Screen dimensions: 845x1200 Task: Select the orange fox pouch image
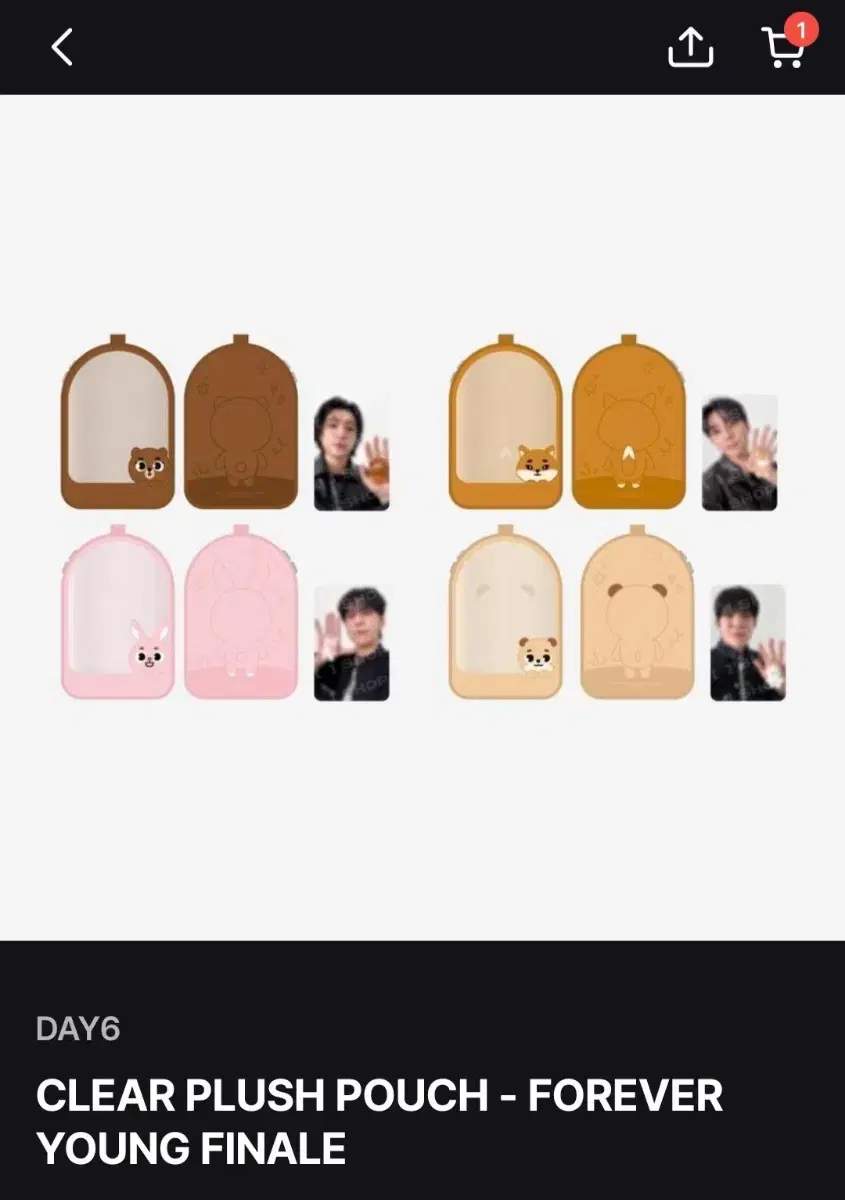pyautogui.click(x=505, y=425)
